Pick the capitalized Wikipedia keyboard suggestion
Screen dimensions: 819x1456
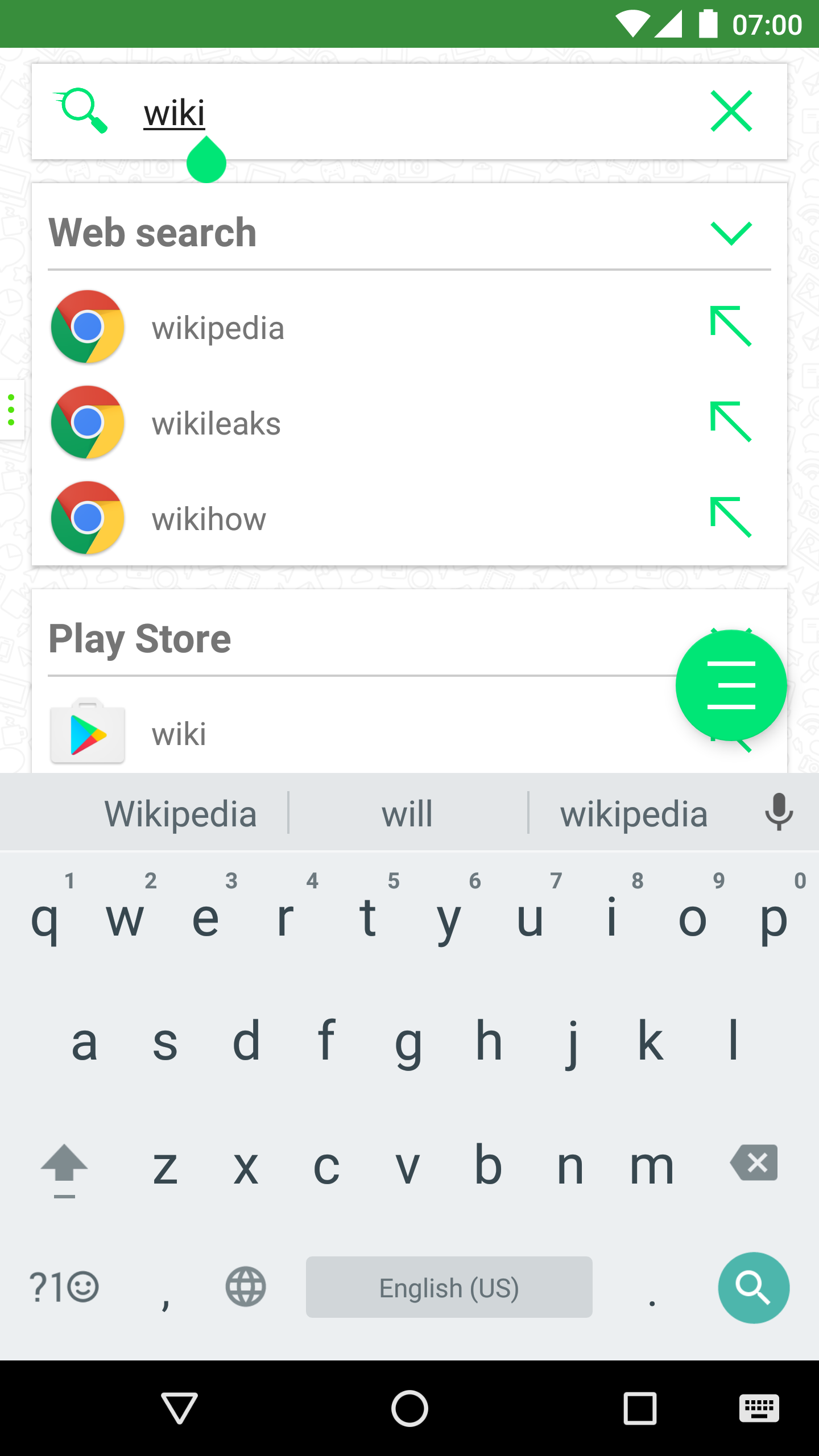pos(180,814)
